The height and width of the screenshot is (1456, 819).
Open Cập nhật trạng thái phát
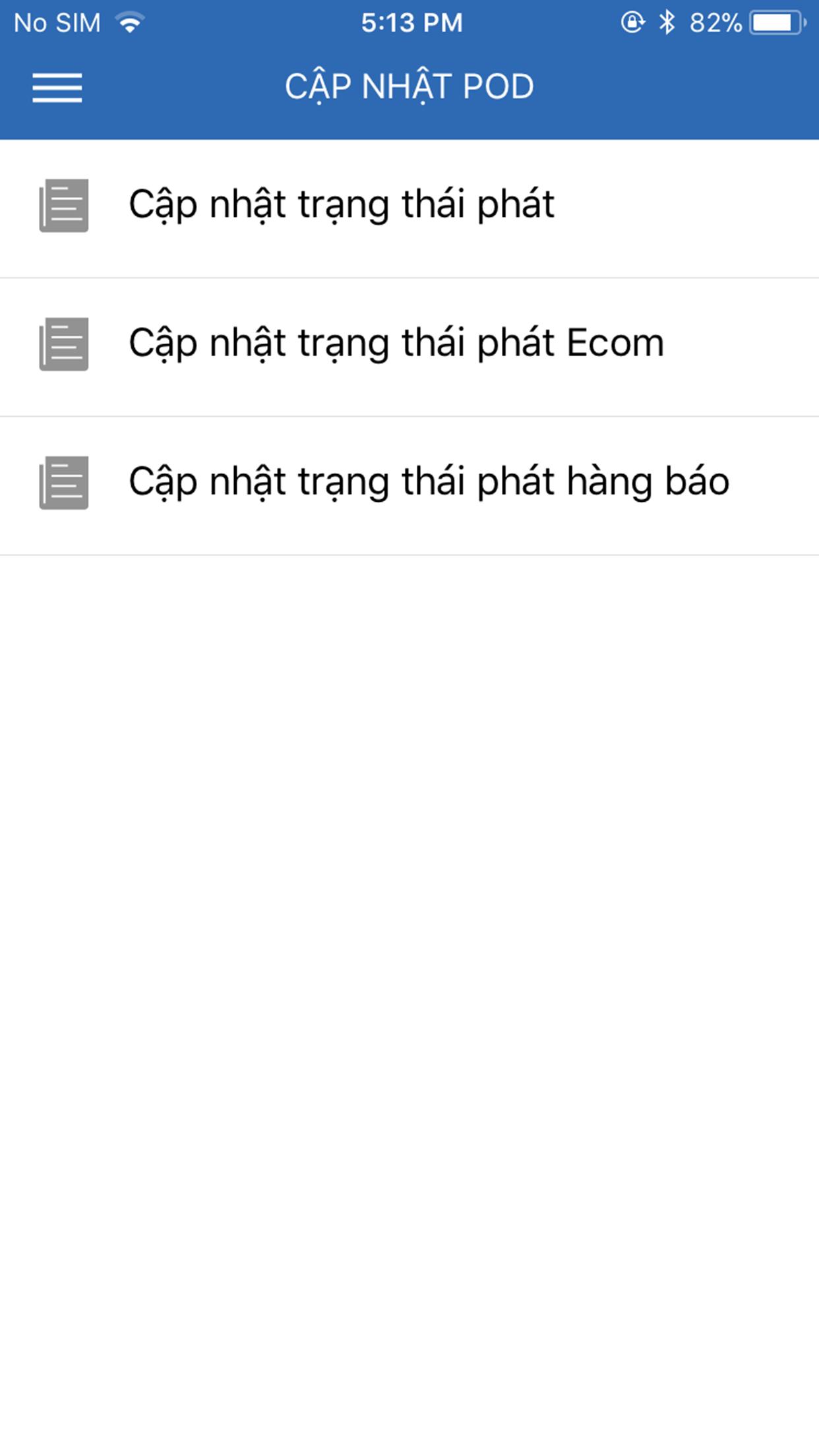pyautogui.click(x=409, y=208)
